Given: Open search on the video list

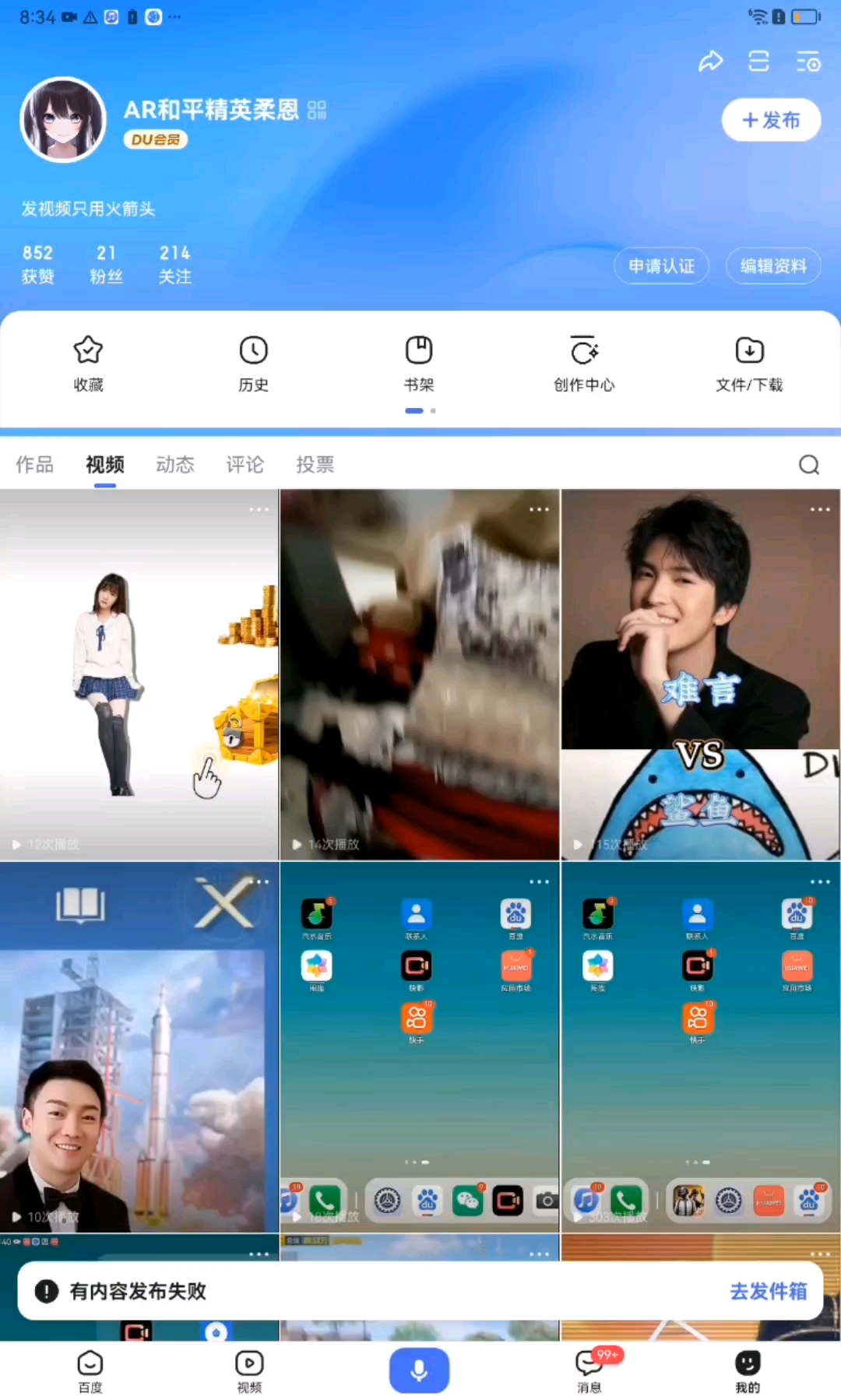Looking at the screenshot, I should tap(808, 465).
